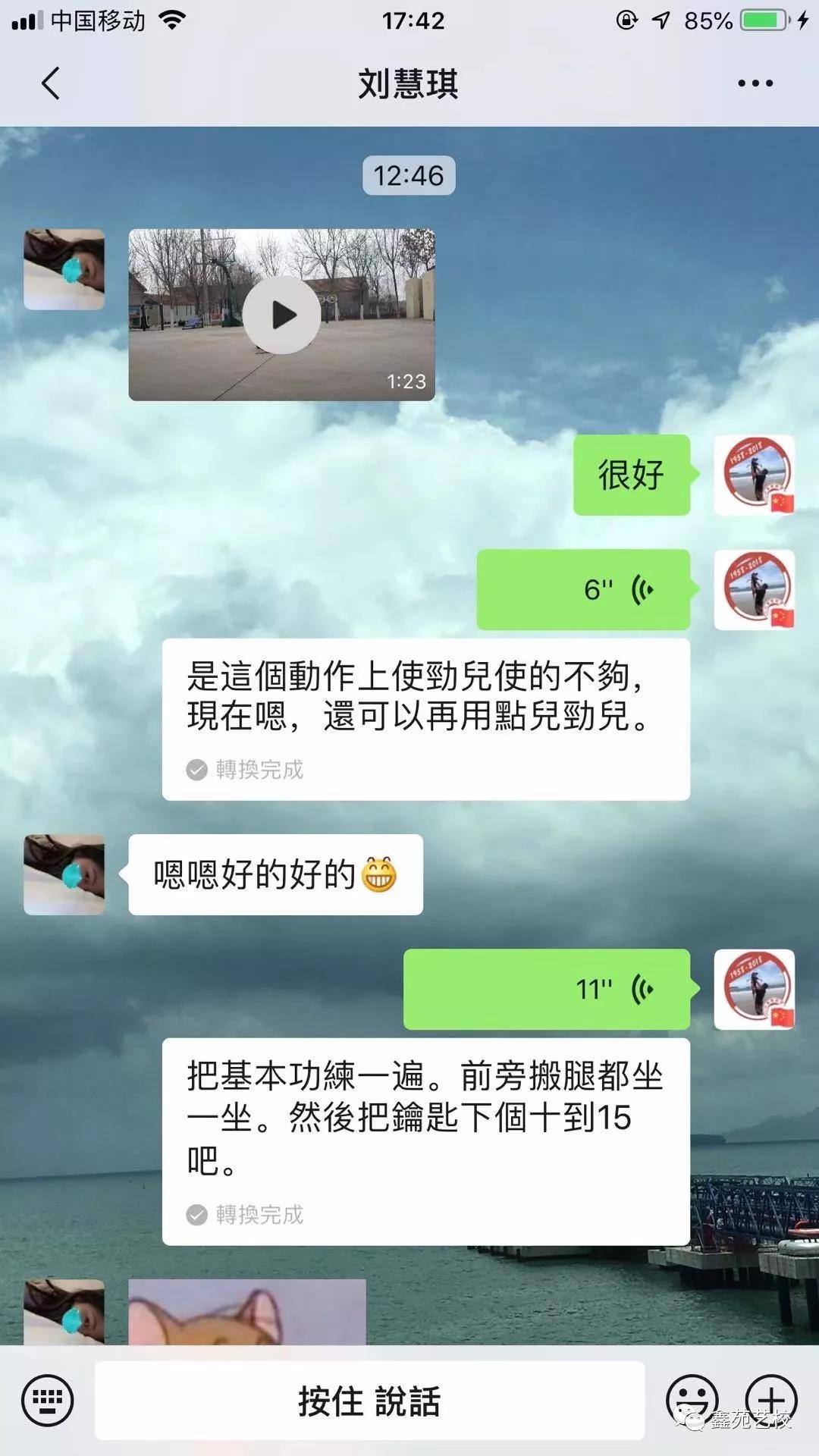Play the 1:23 video message
This screenshot has width=819, height=1456.
point(281,315)
